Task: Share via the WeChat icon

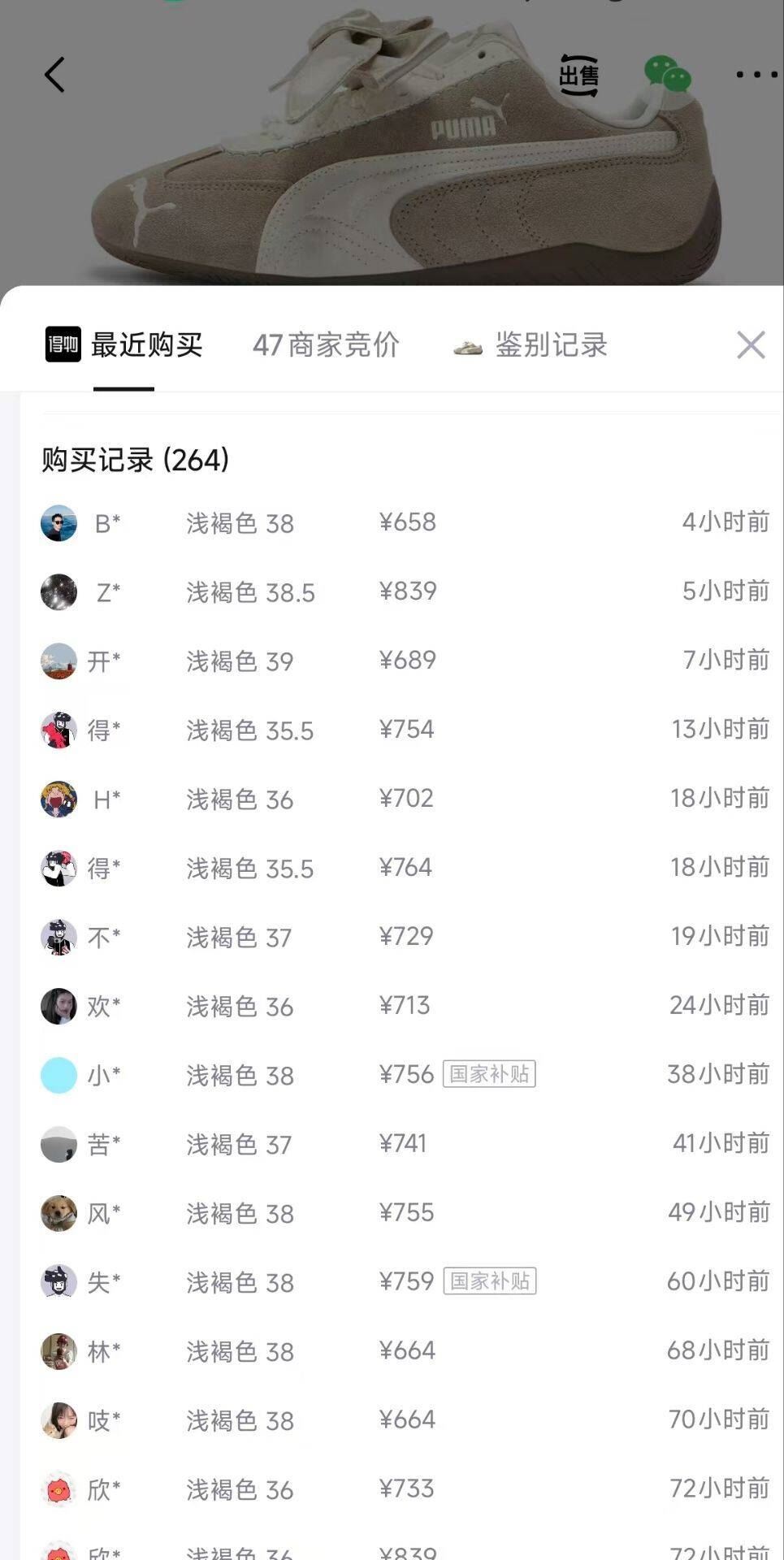Action: click(668, 74)
